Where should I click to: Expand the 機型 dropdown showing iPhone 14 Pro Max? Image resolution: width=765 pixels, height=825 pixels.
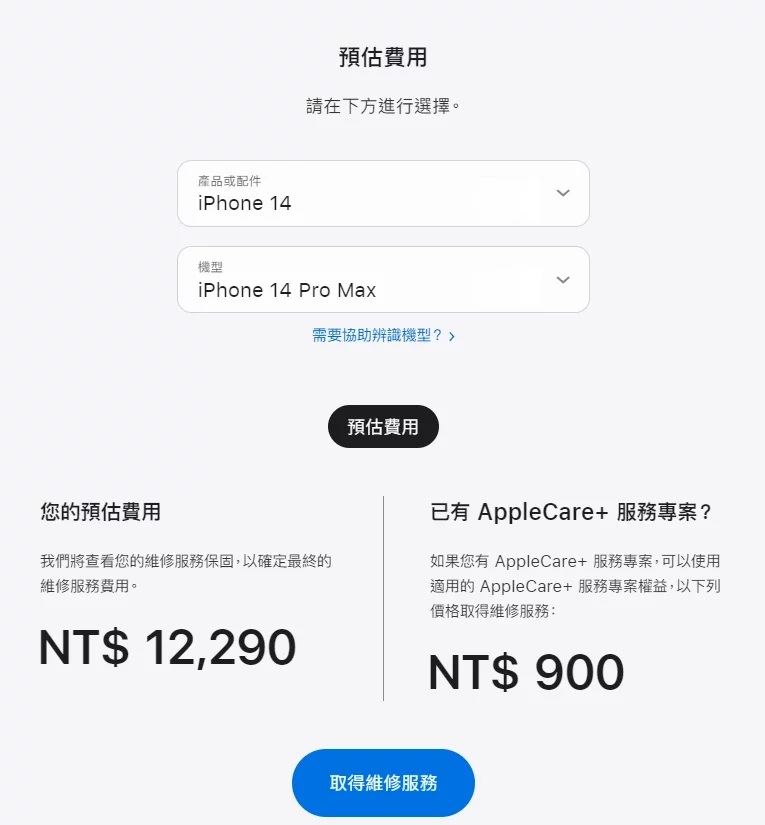(383, 280)
